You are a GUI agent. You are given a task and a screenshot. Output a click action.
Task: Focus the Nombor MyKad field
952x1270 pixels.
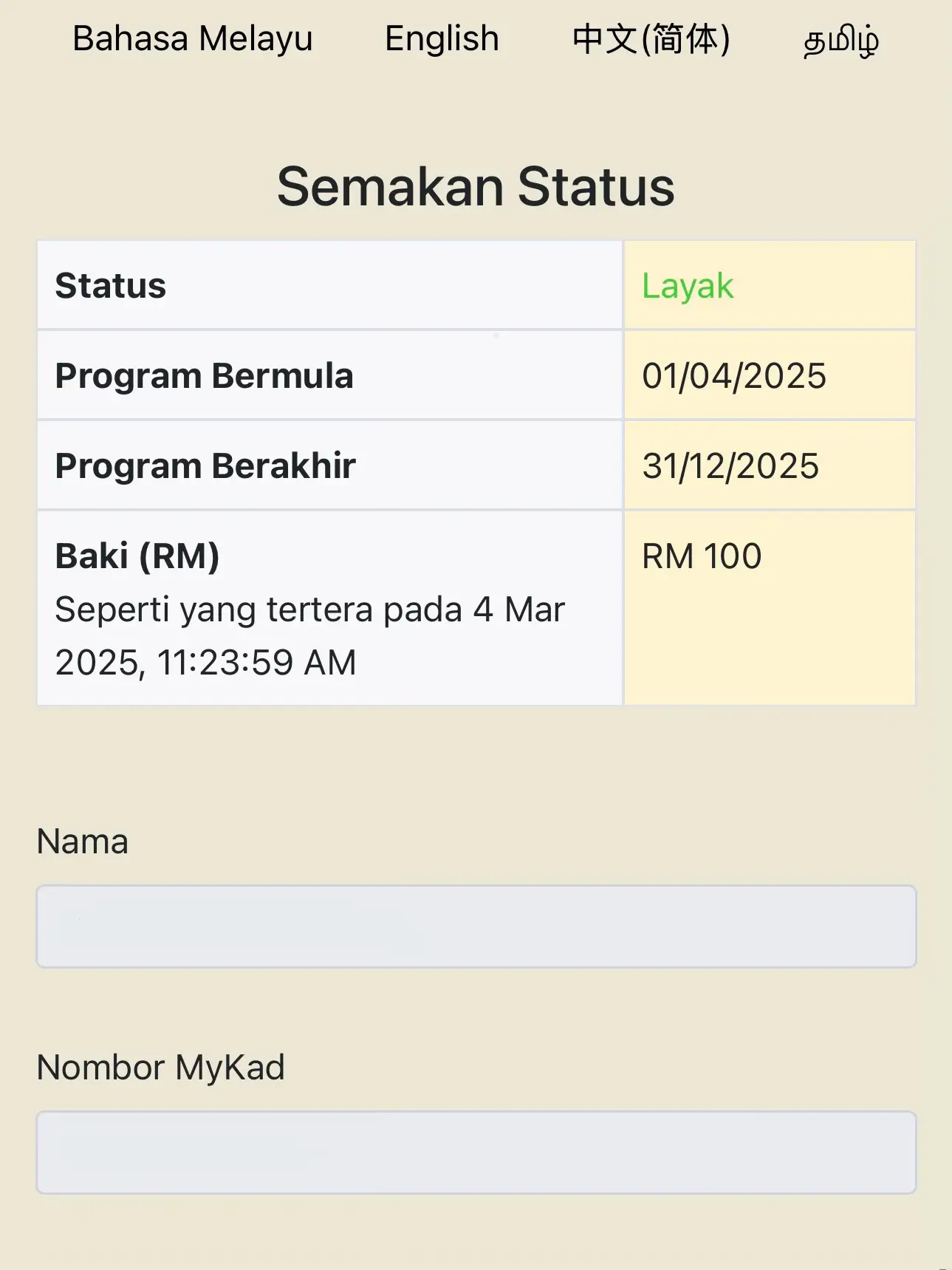click(476, 1152)
